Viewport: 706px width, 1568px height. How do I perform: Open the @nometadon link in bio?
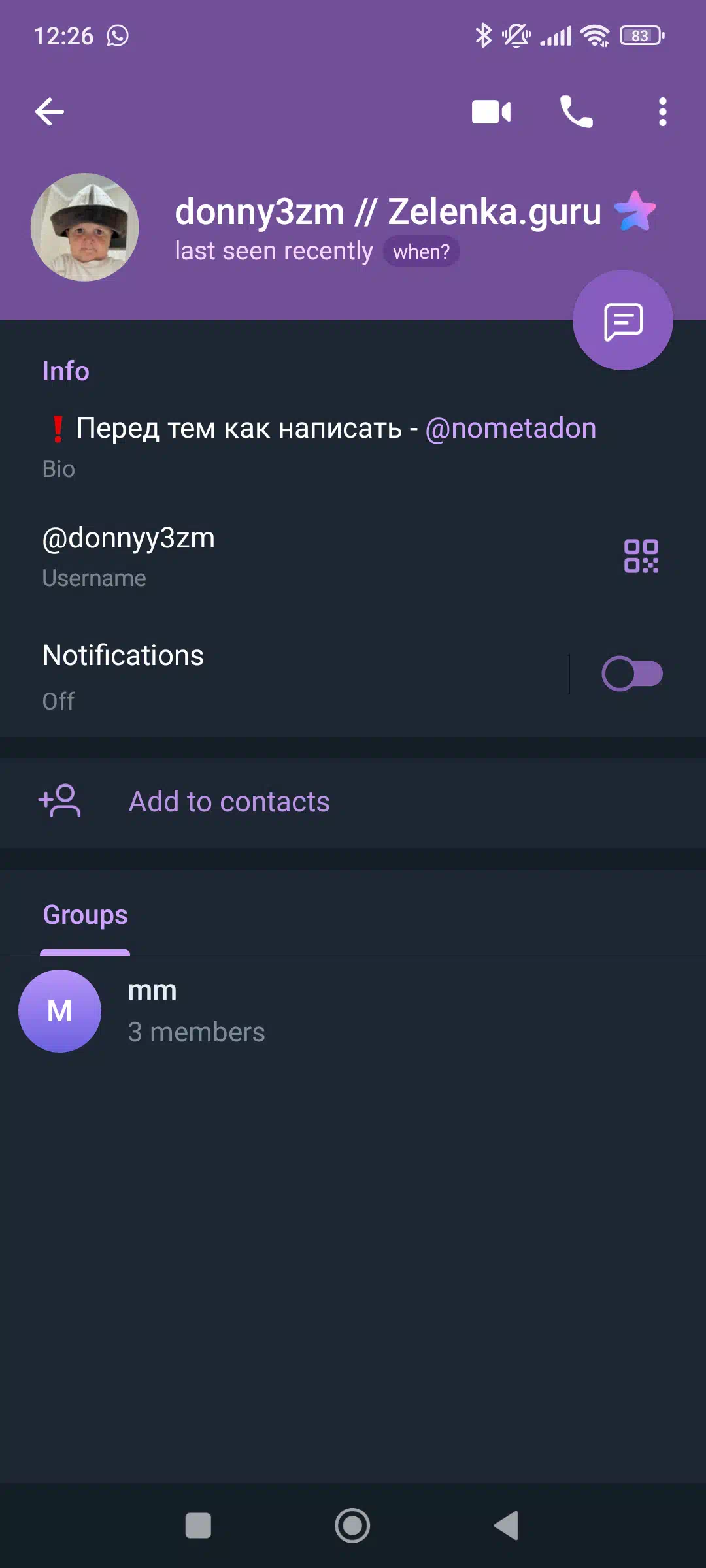tap(511, 429)
